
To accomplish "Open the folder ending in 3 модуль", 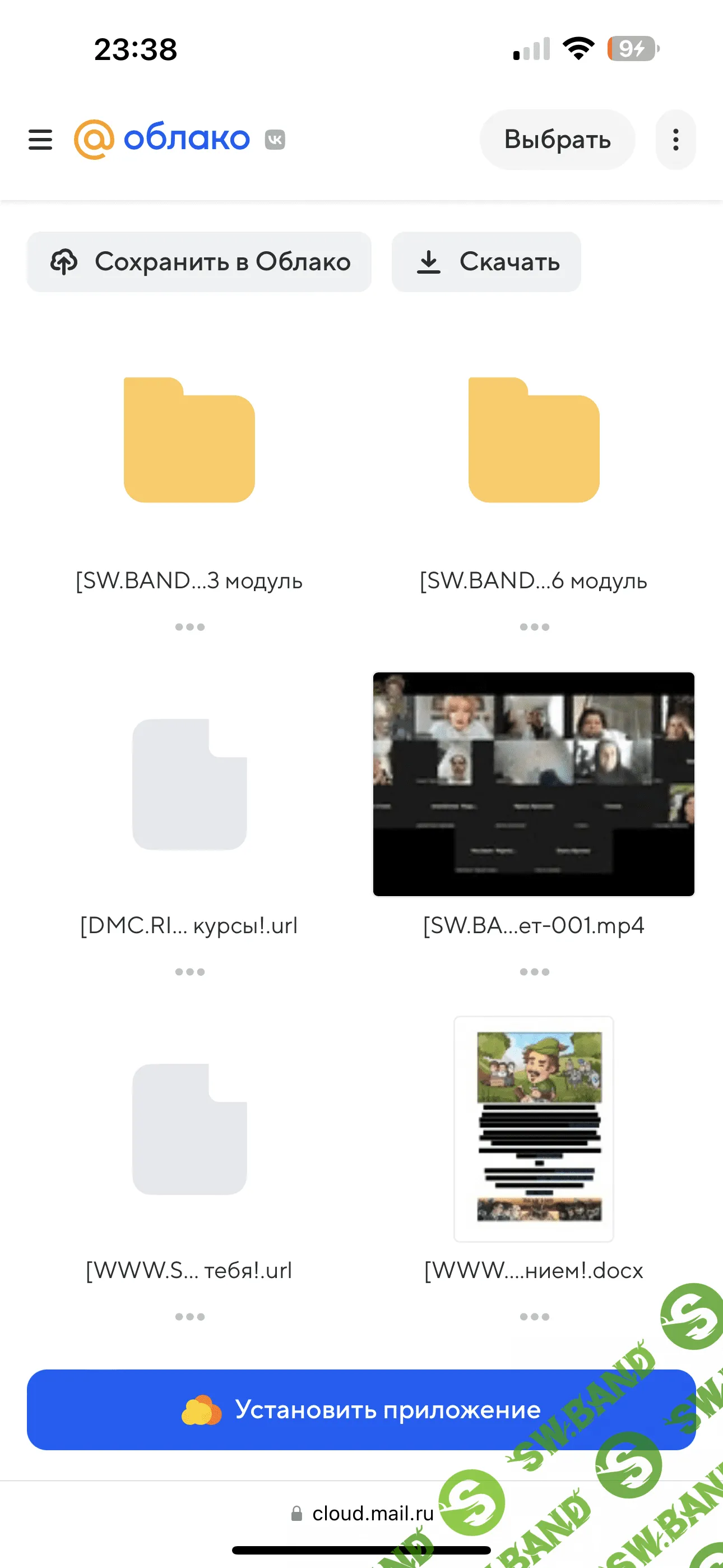I will [x=189, y=441].
